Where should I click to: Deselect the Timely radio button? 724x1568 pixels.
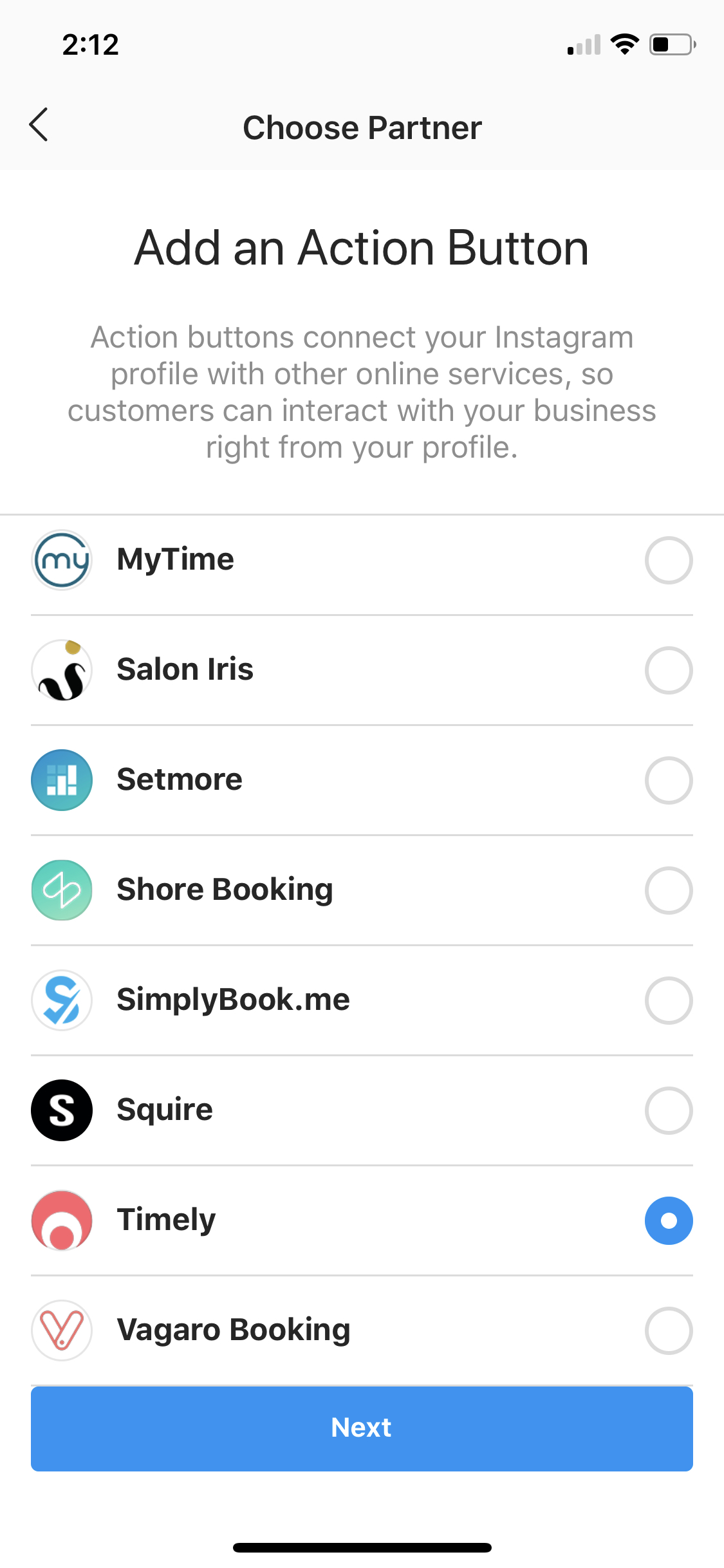point(668,1220)
